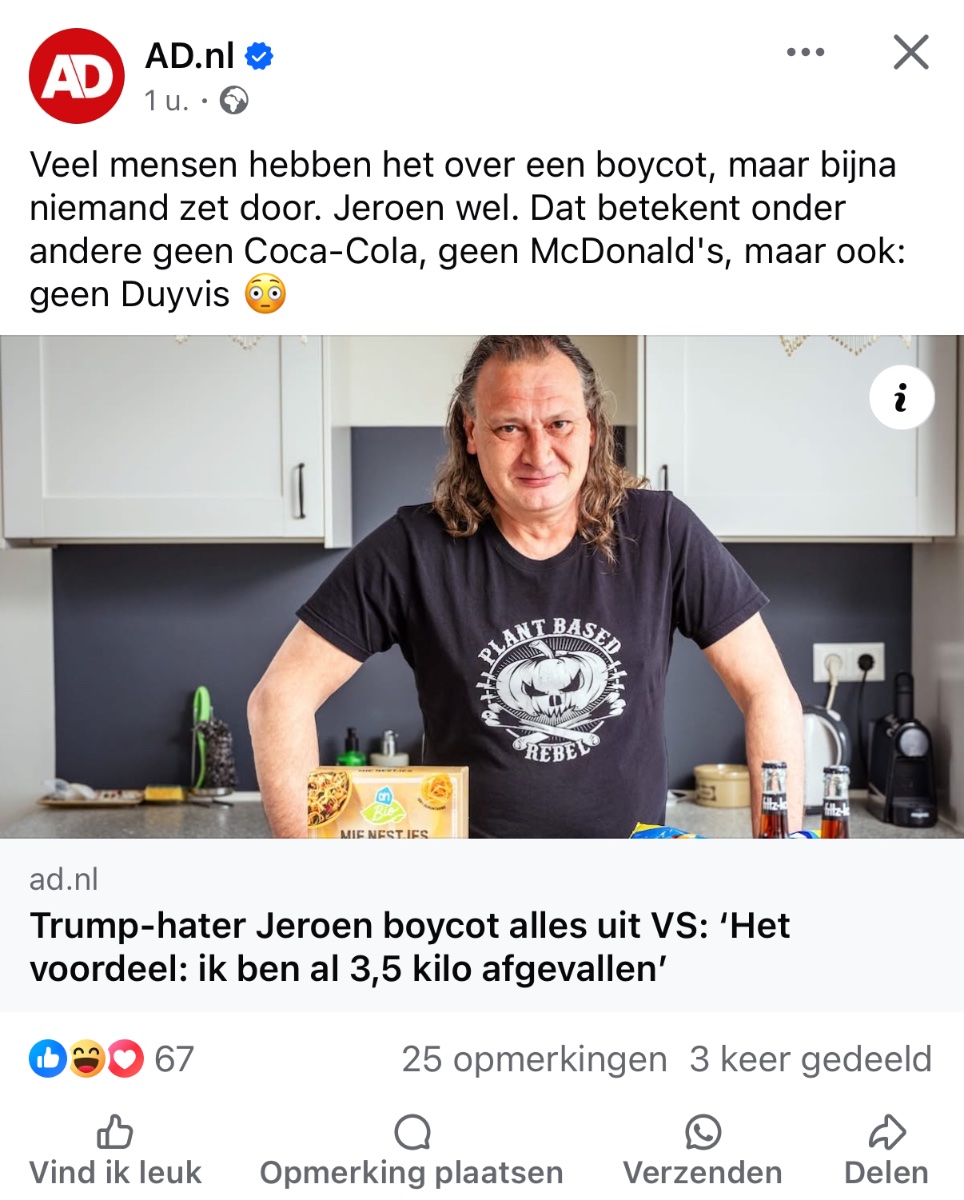Open the Trump-hater Jeroen article link
Screen dimensions: 964x1200
(410, 946)
